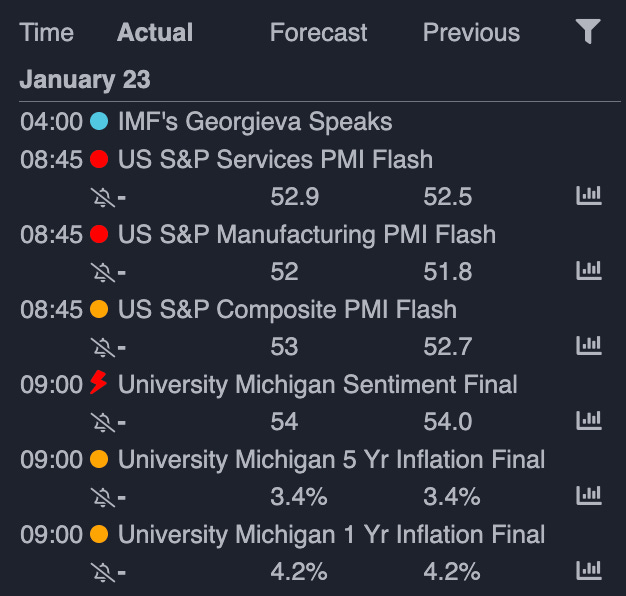Open chart for Michigan 5 Yr Inflation Final
626x596 pixels.
(589, 496)
